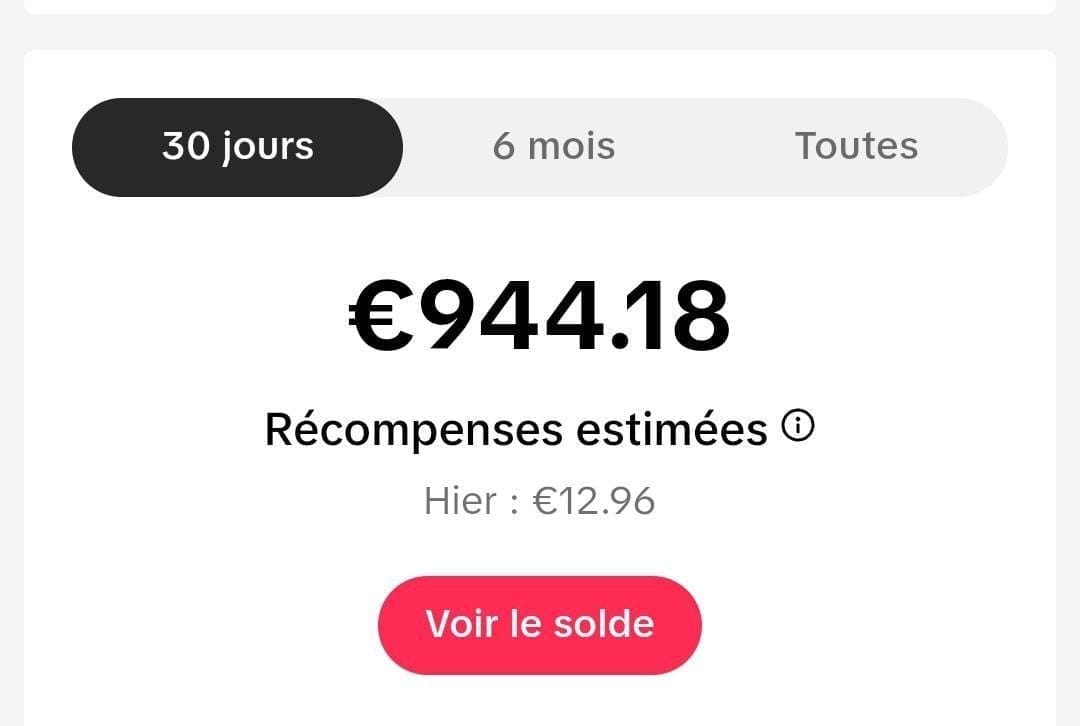Open info icon beside Récompenses estimées

[797, 428]
